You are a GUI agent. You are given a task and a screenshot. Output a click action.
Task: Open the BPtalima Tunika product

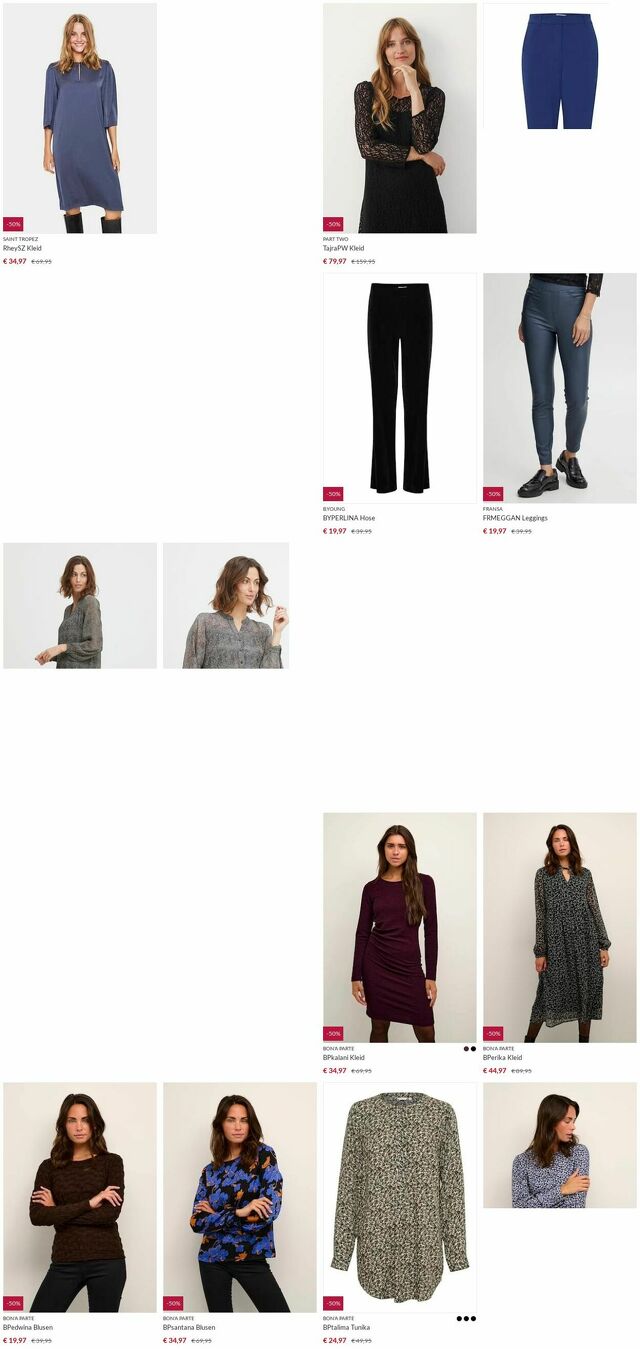click(x=399, y=1197)
